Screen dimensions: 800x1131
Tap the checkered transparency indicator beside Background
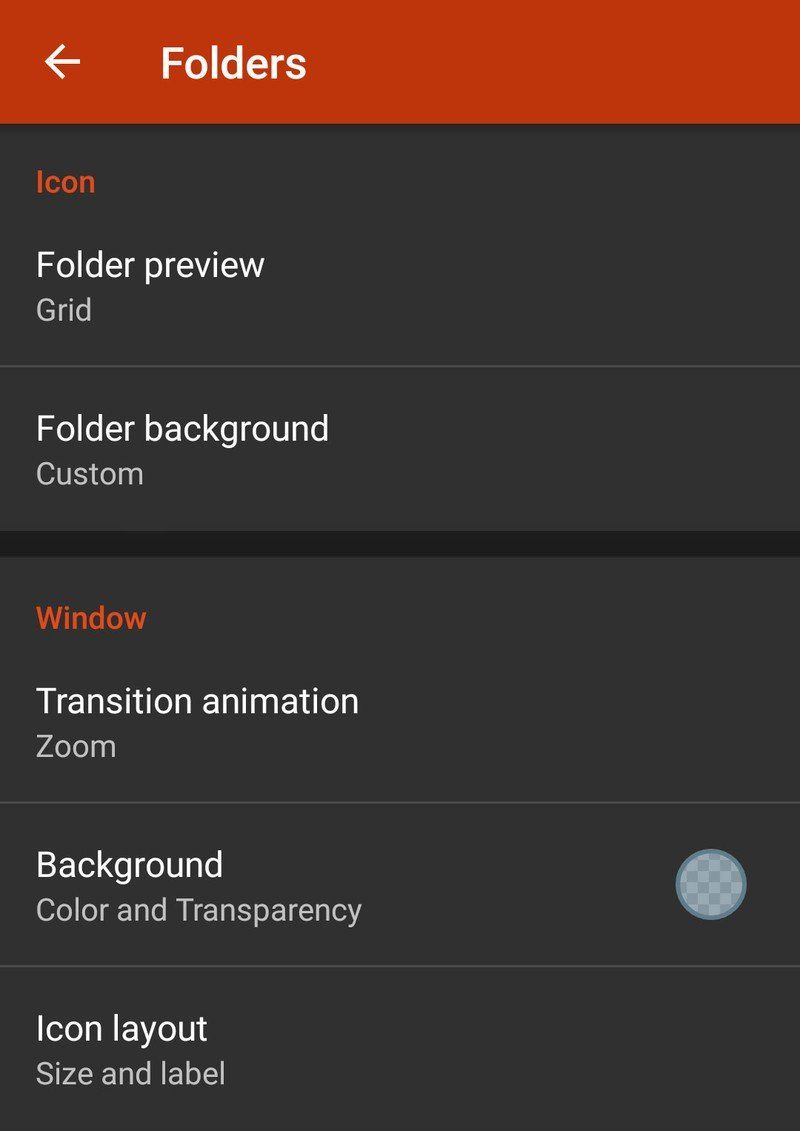(x=713, y=884)
